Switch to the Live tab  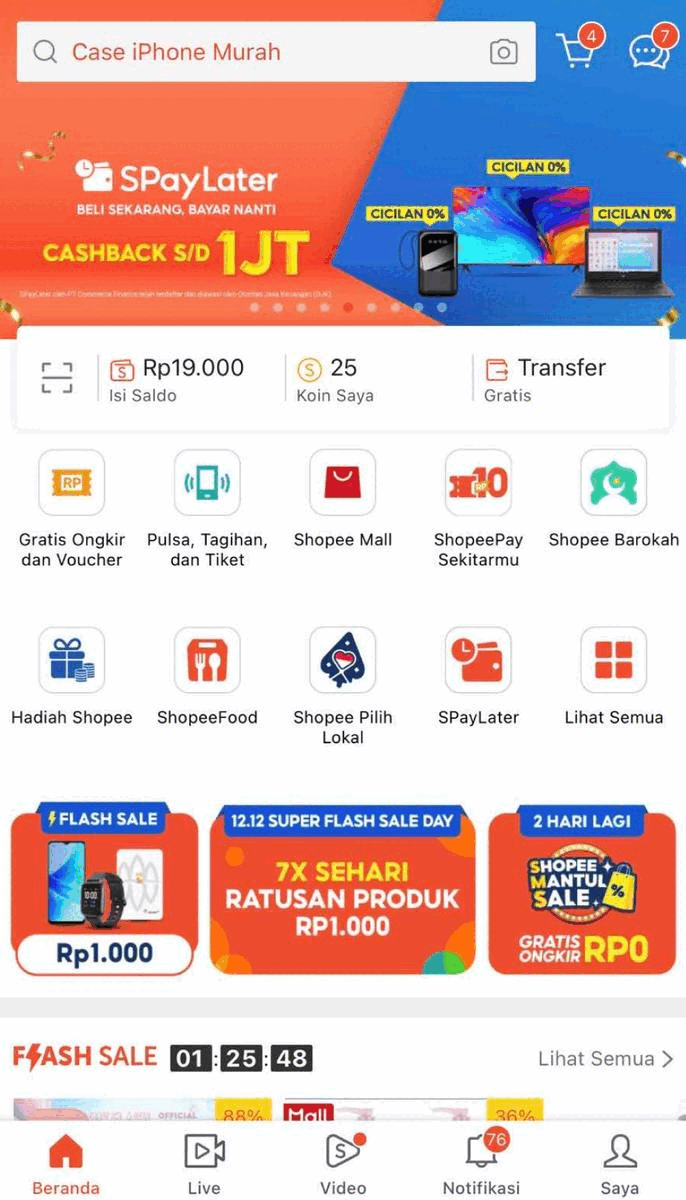[204, 1163]
